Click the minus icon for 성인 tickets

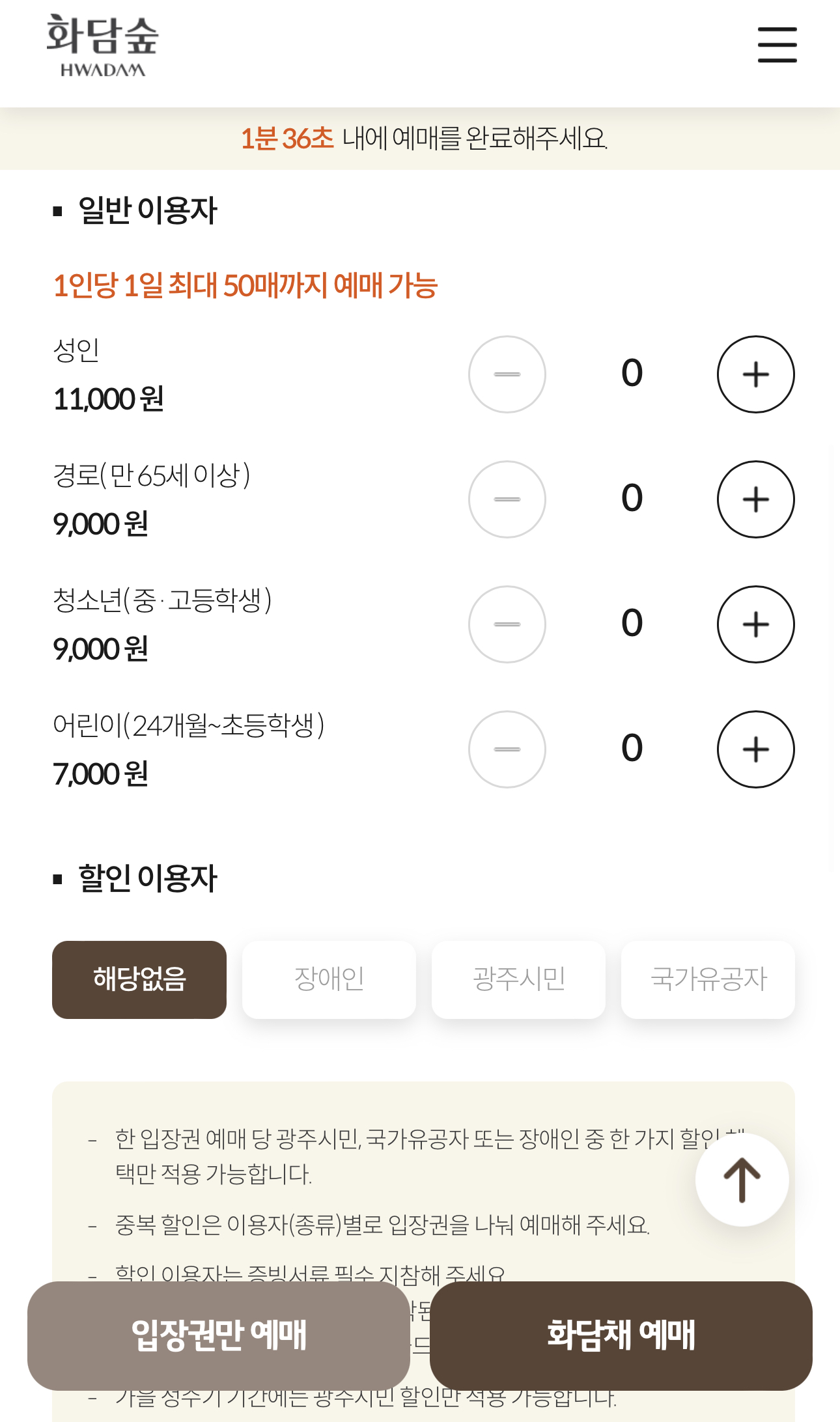point(507,374)
